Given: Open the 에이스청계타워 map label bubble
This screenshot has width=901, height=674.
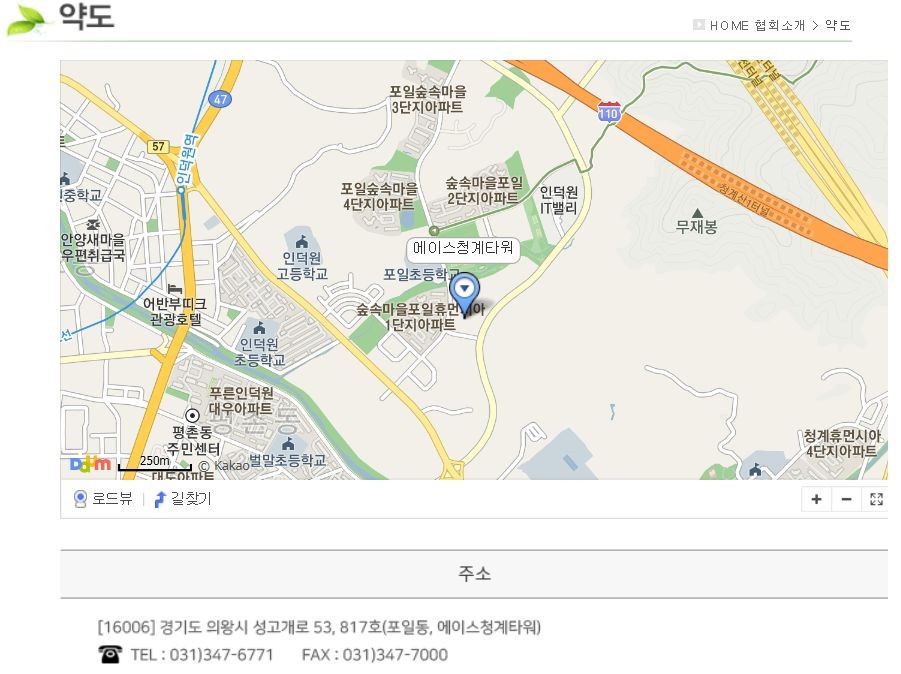Looking at the screenshot, I should pos(463,248).
